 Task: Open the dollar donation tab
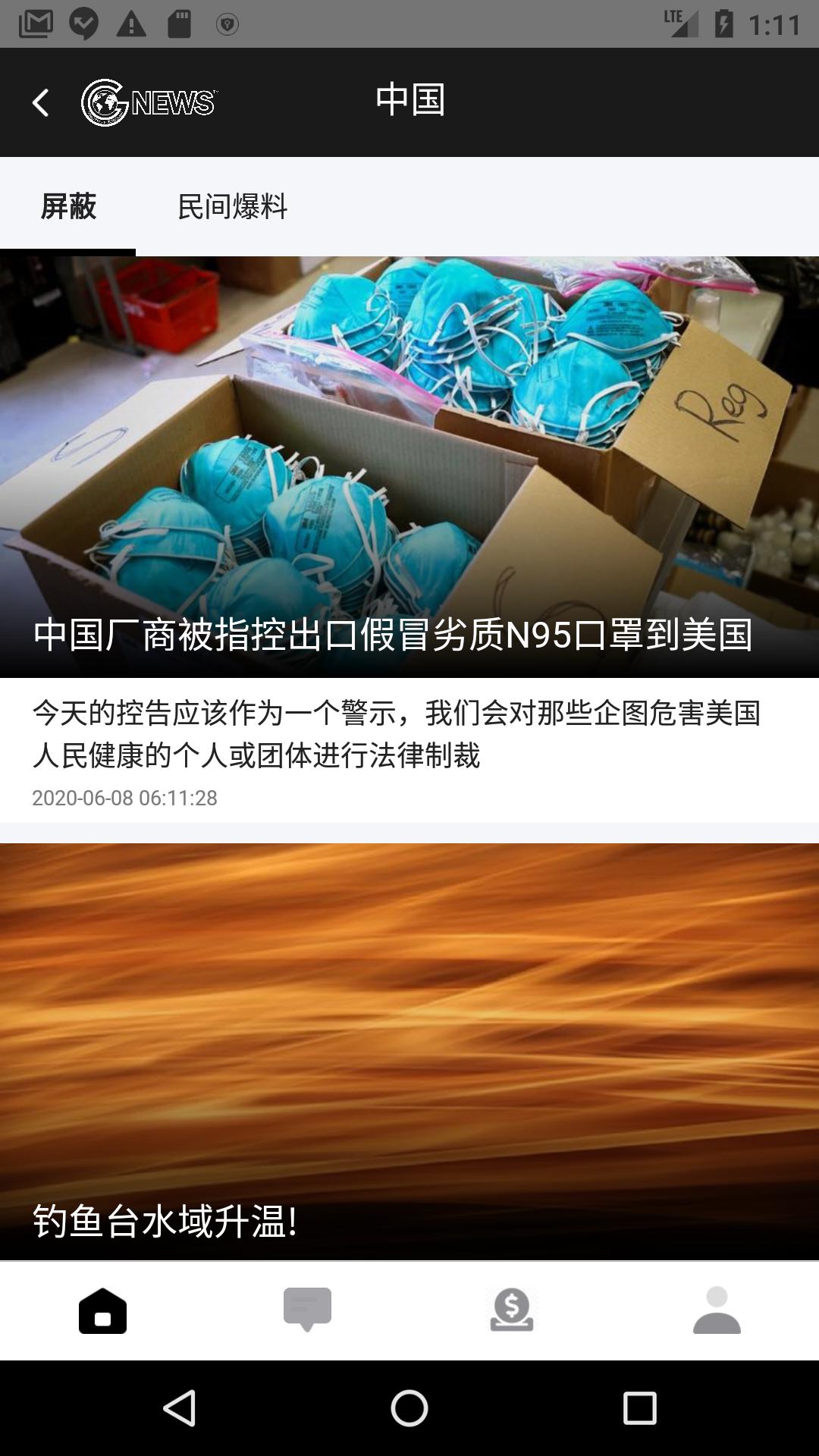(x=512, y=1310)
